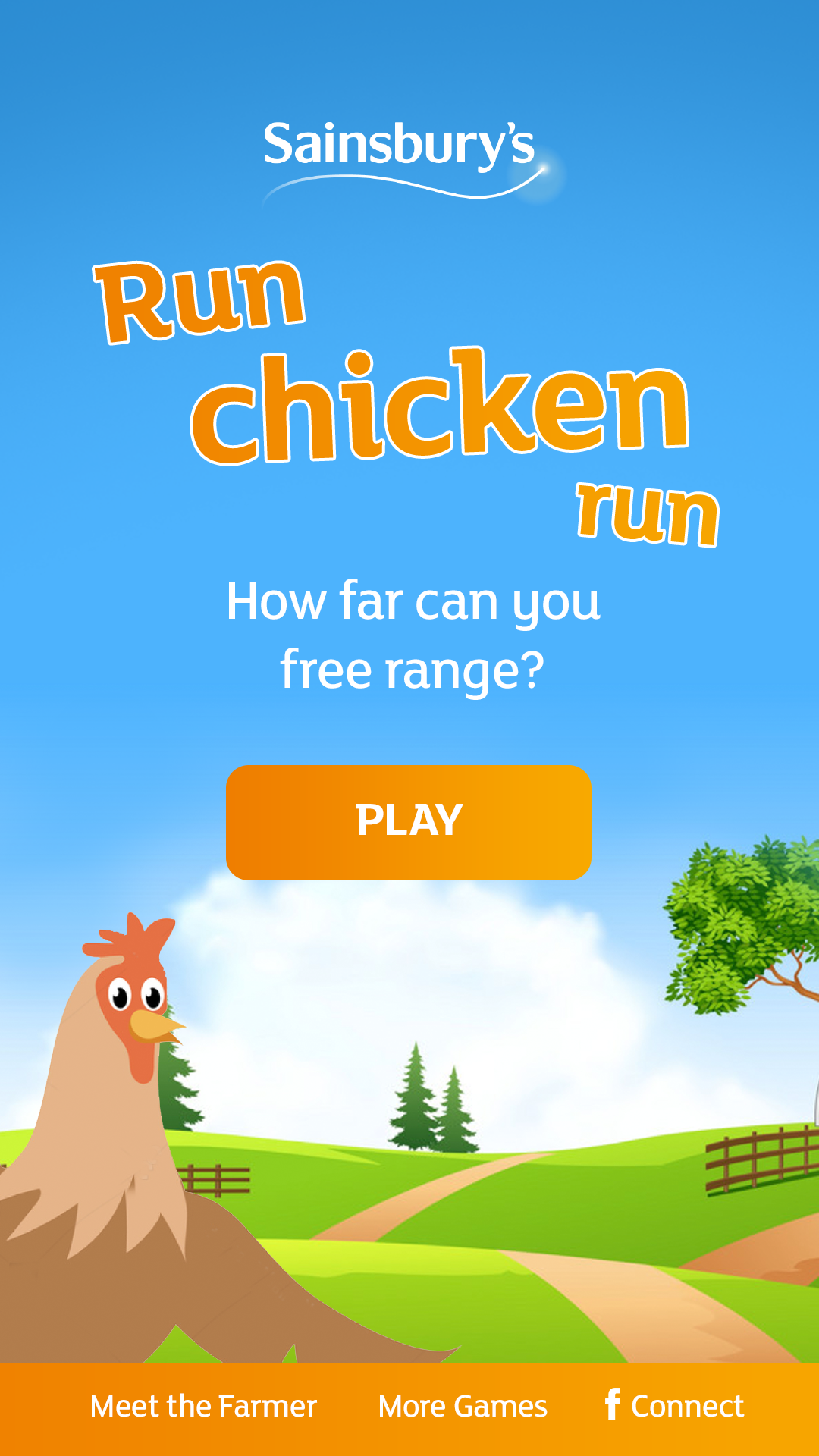The height and width of the screenshot is (1456, 819).
Task: Start the game with the PLAY button
Action: coord(408,822)
